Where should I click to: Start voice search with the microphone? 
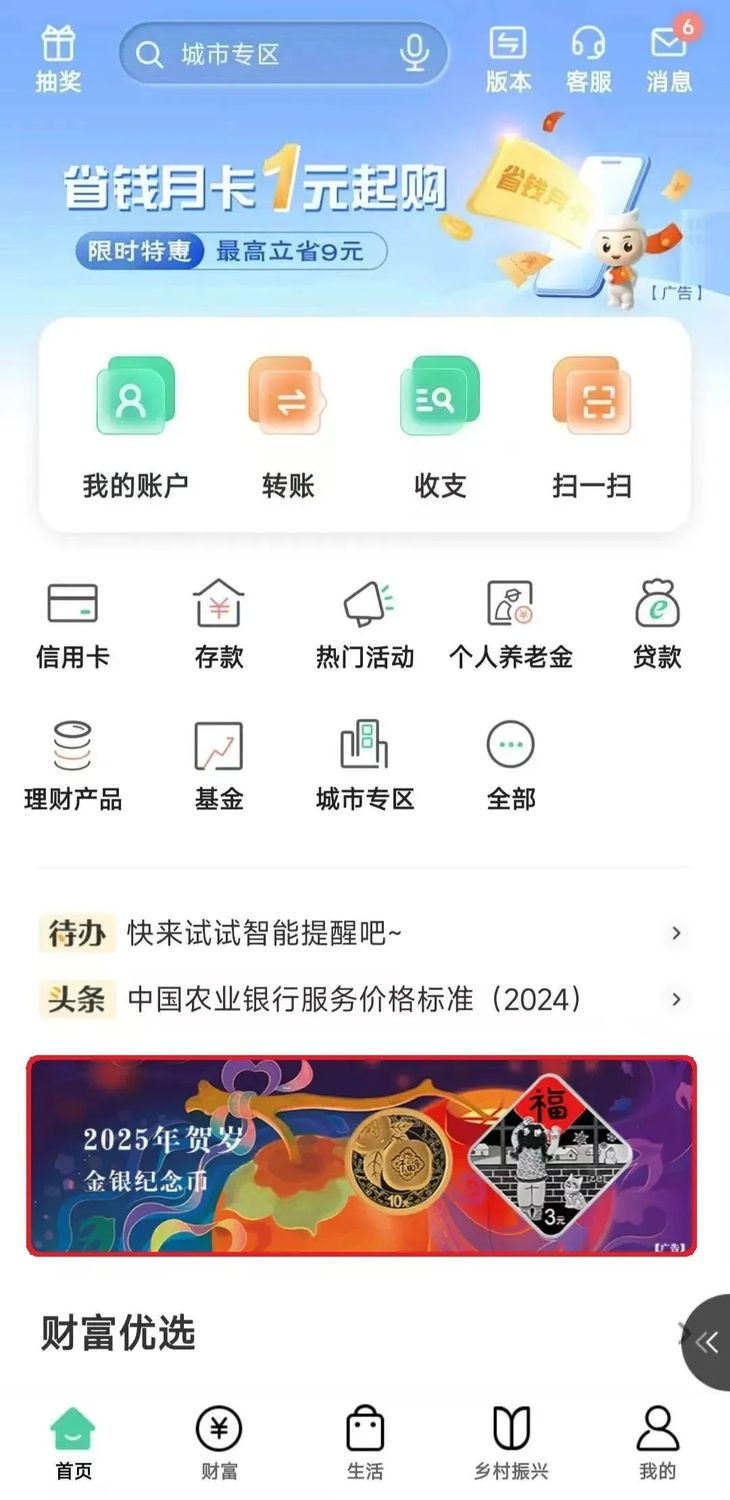click(414, 54)
